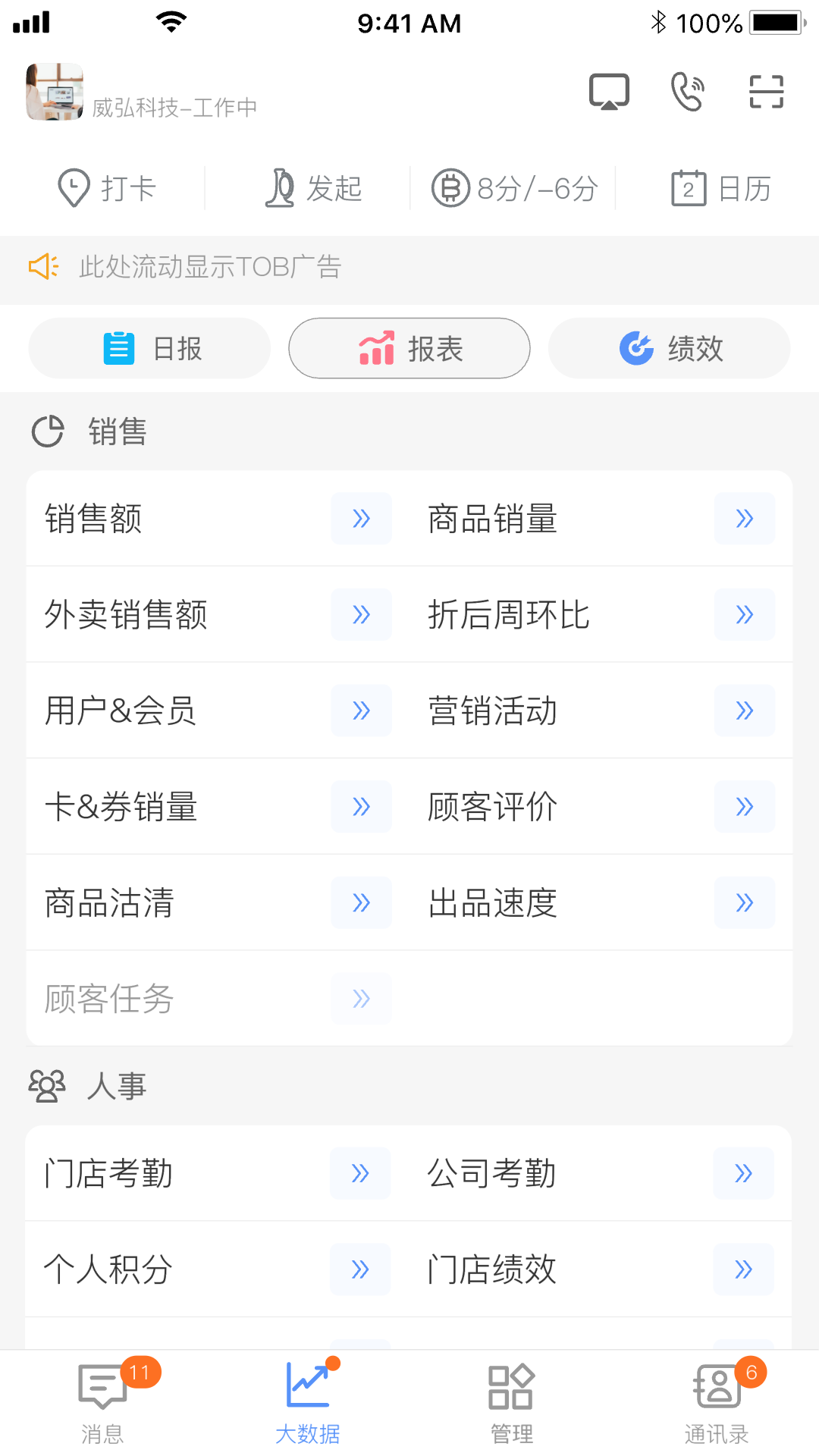View the 8分/-6分 points
The width and height of the screenshot is (819, 1456).
click(x=515, y=188)
